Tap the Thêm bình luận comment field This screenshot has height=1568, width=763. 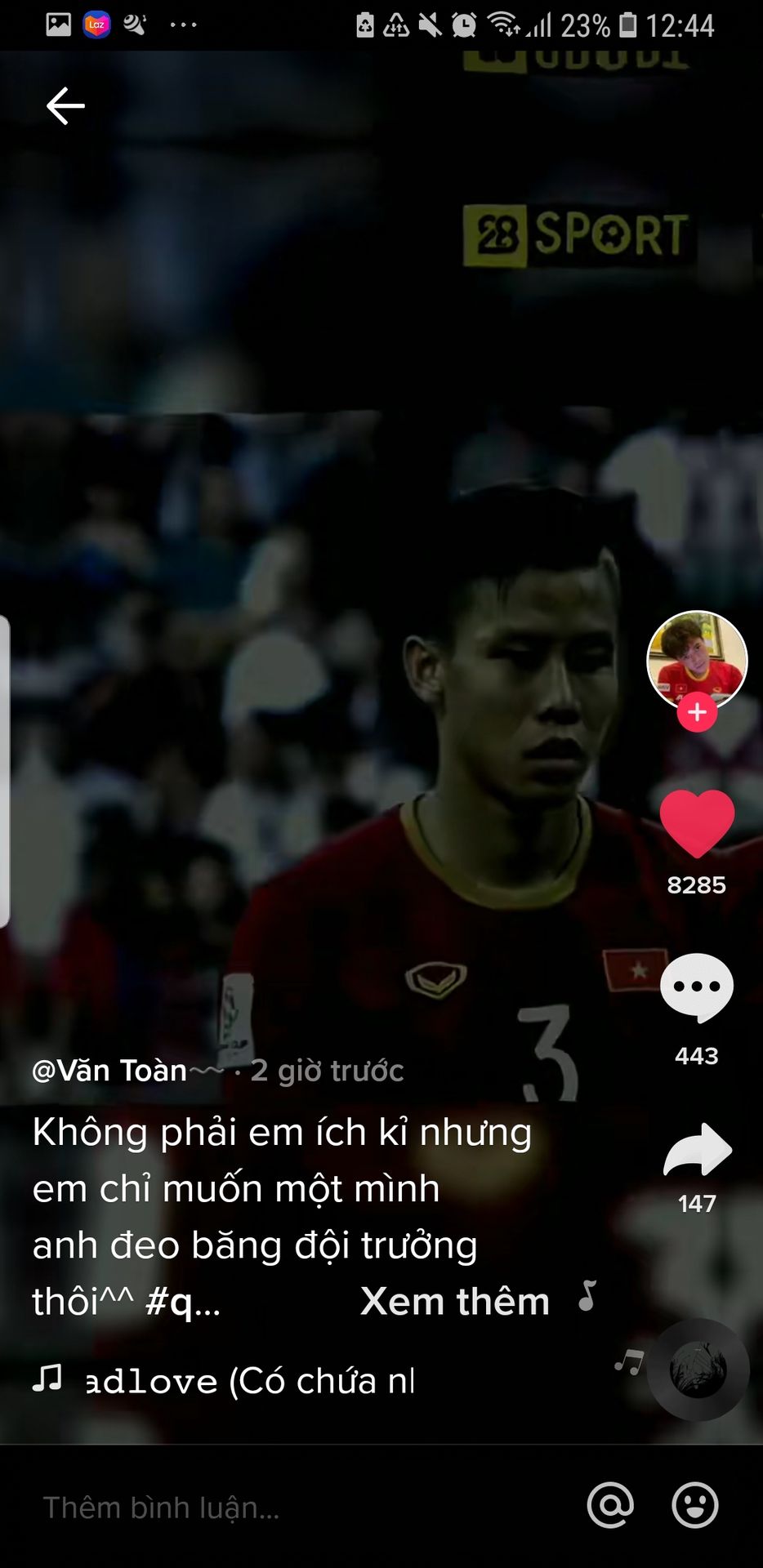click(245, 1507)
